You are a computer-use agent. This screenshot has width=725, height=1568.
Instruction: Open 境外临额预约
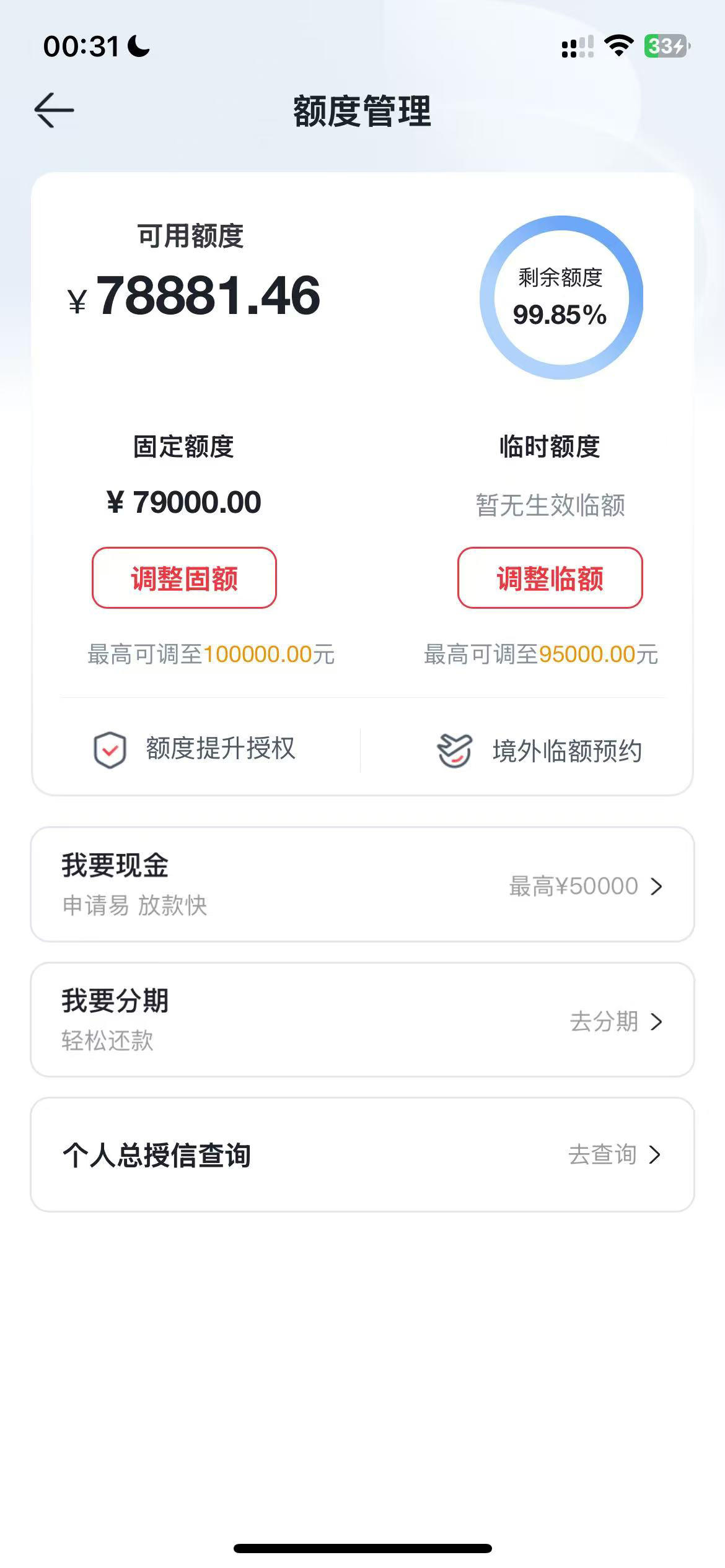[x=539, y=751]
